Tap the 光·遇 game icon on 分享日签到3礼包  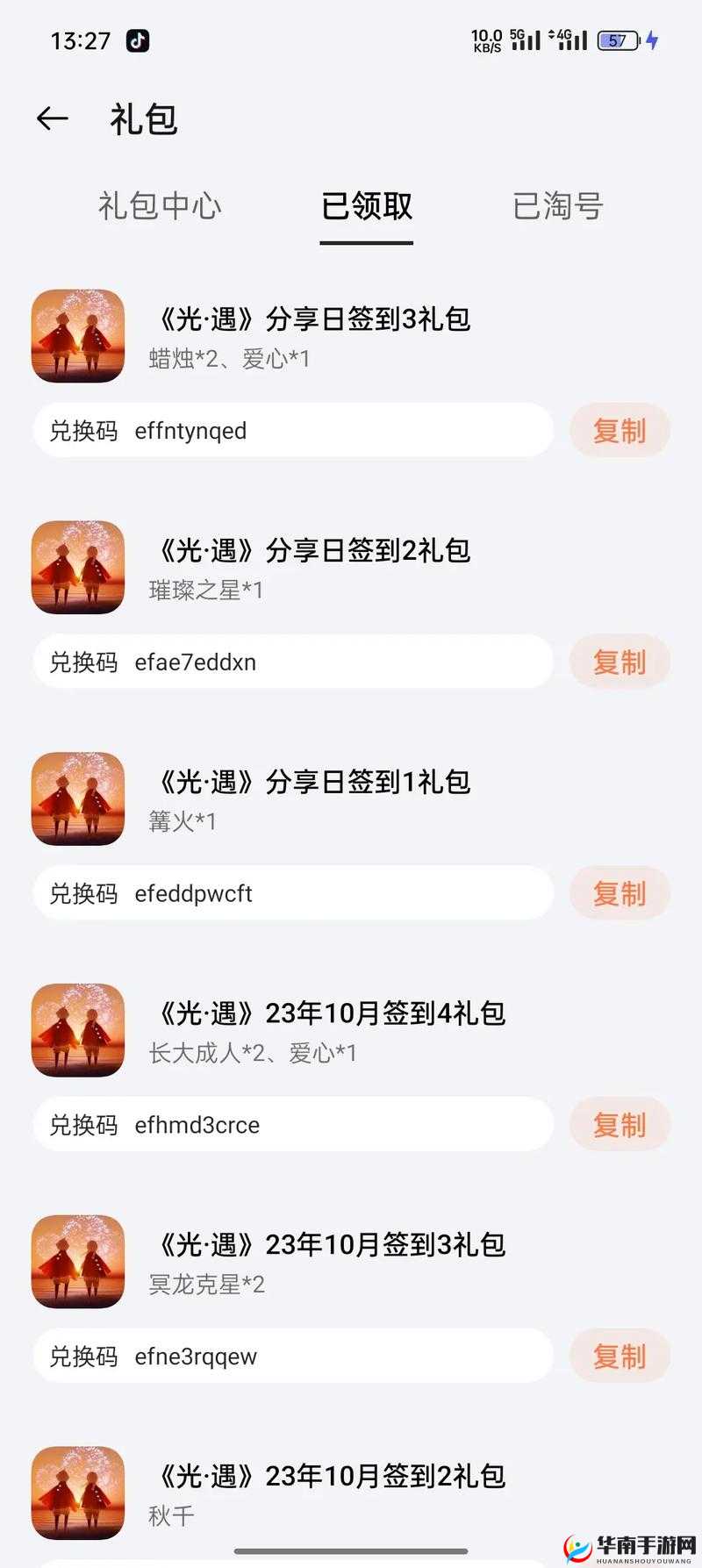click(x=78, y=336)
